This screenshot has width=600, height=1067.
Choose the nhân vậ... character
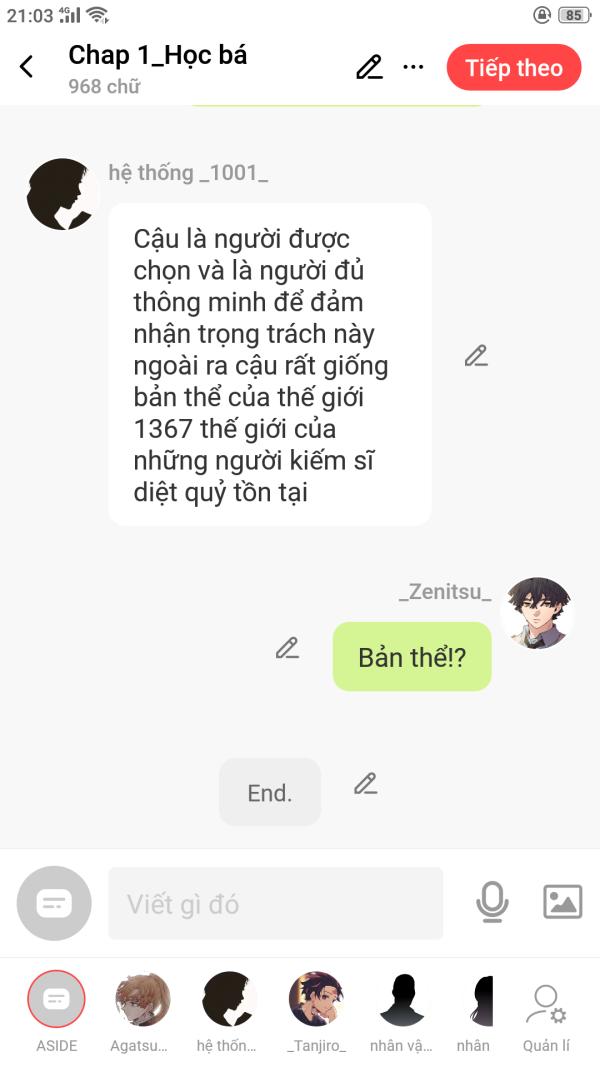pos(401,999)
